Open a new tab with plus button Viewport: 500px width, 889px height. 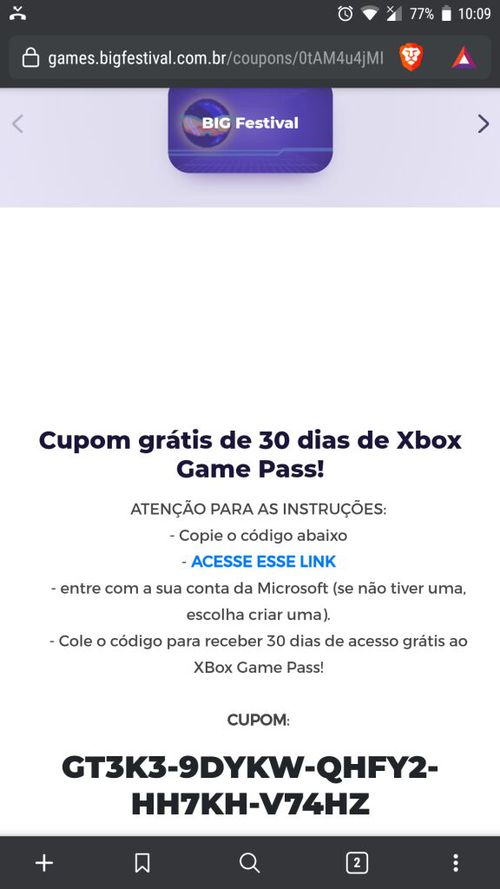tap(44, 863)
